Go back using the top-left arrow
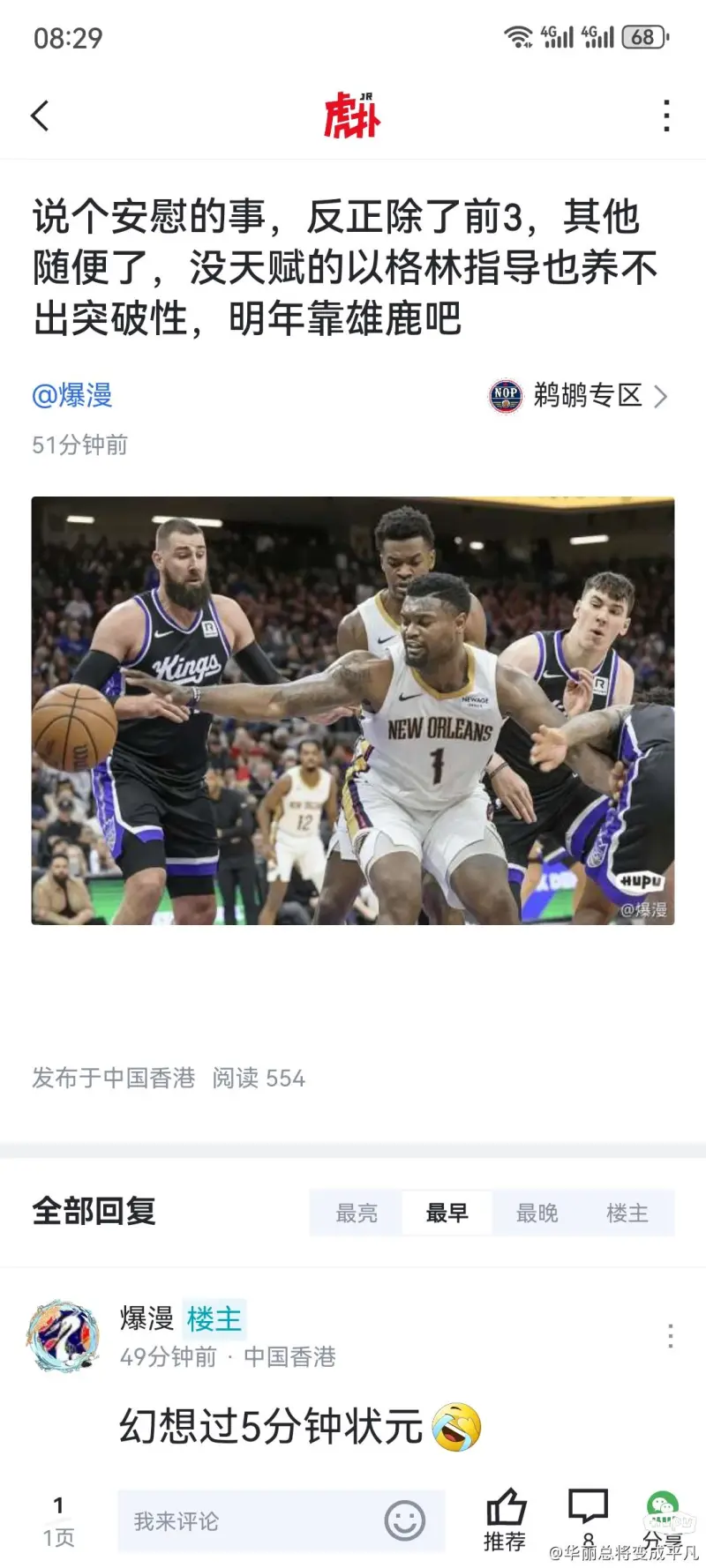 click(41, 116)
